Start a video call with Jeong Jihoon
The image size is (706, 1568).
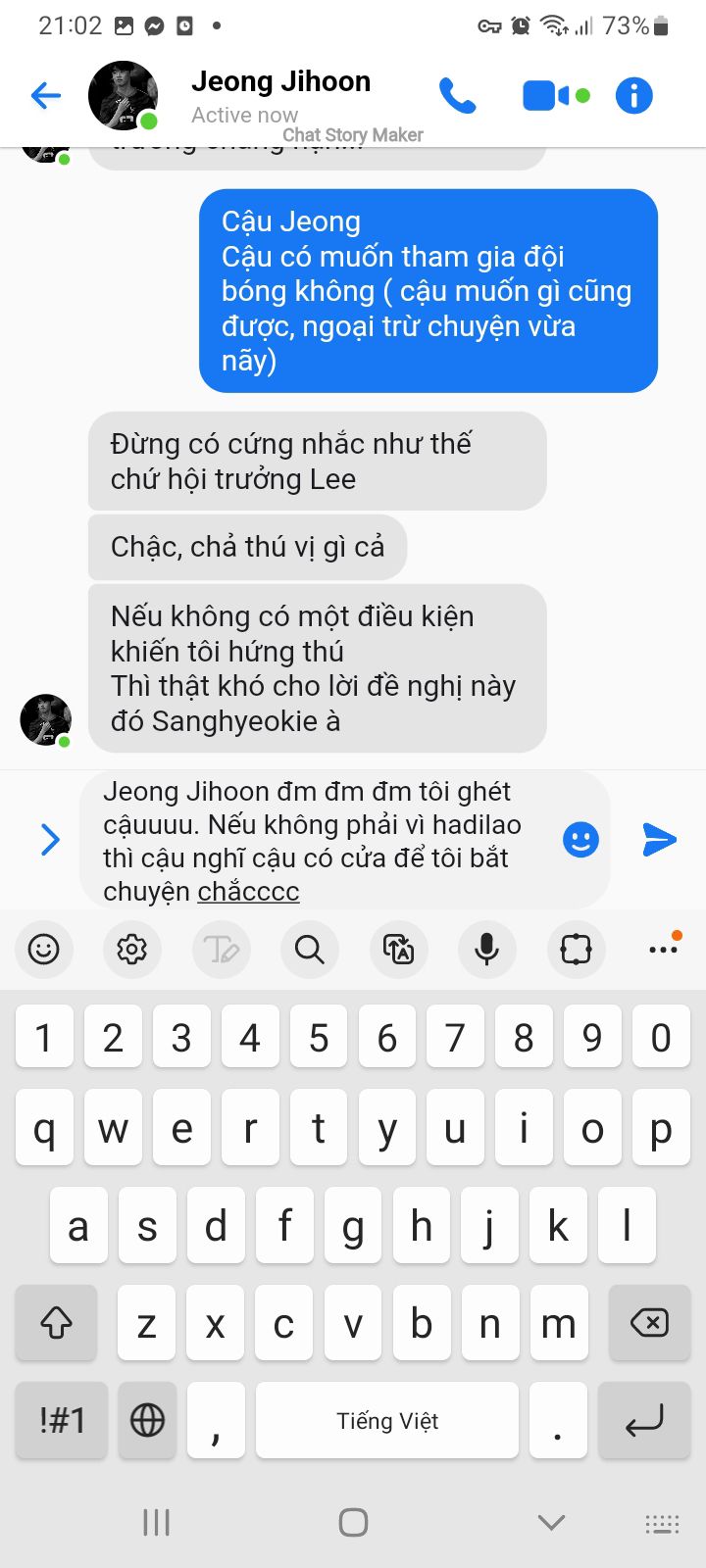click(x=556, y=95)
